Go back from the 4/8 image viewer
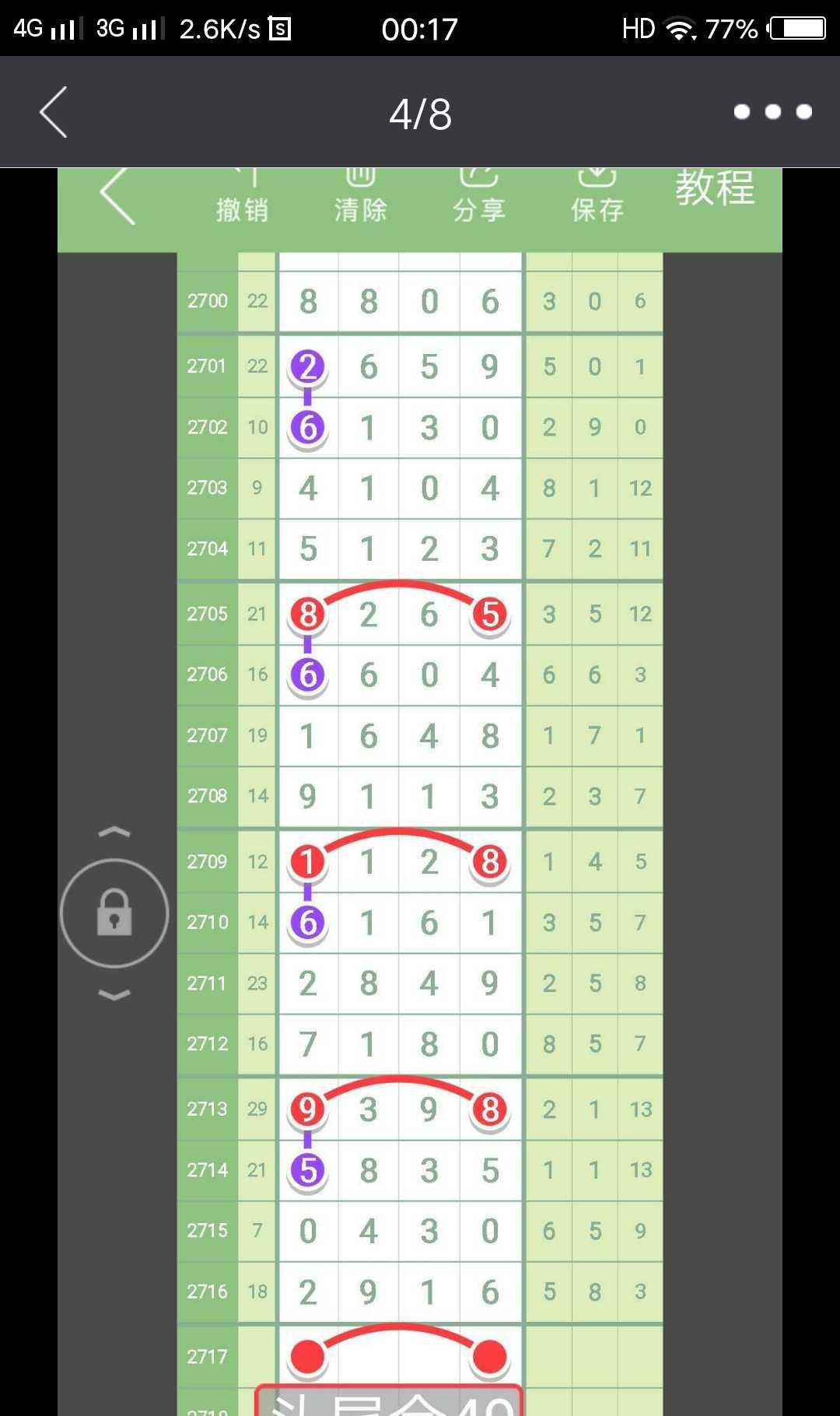Viewport: 840px width, 1416px height. tap(54, 112)
